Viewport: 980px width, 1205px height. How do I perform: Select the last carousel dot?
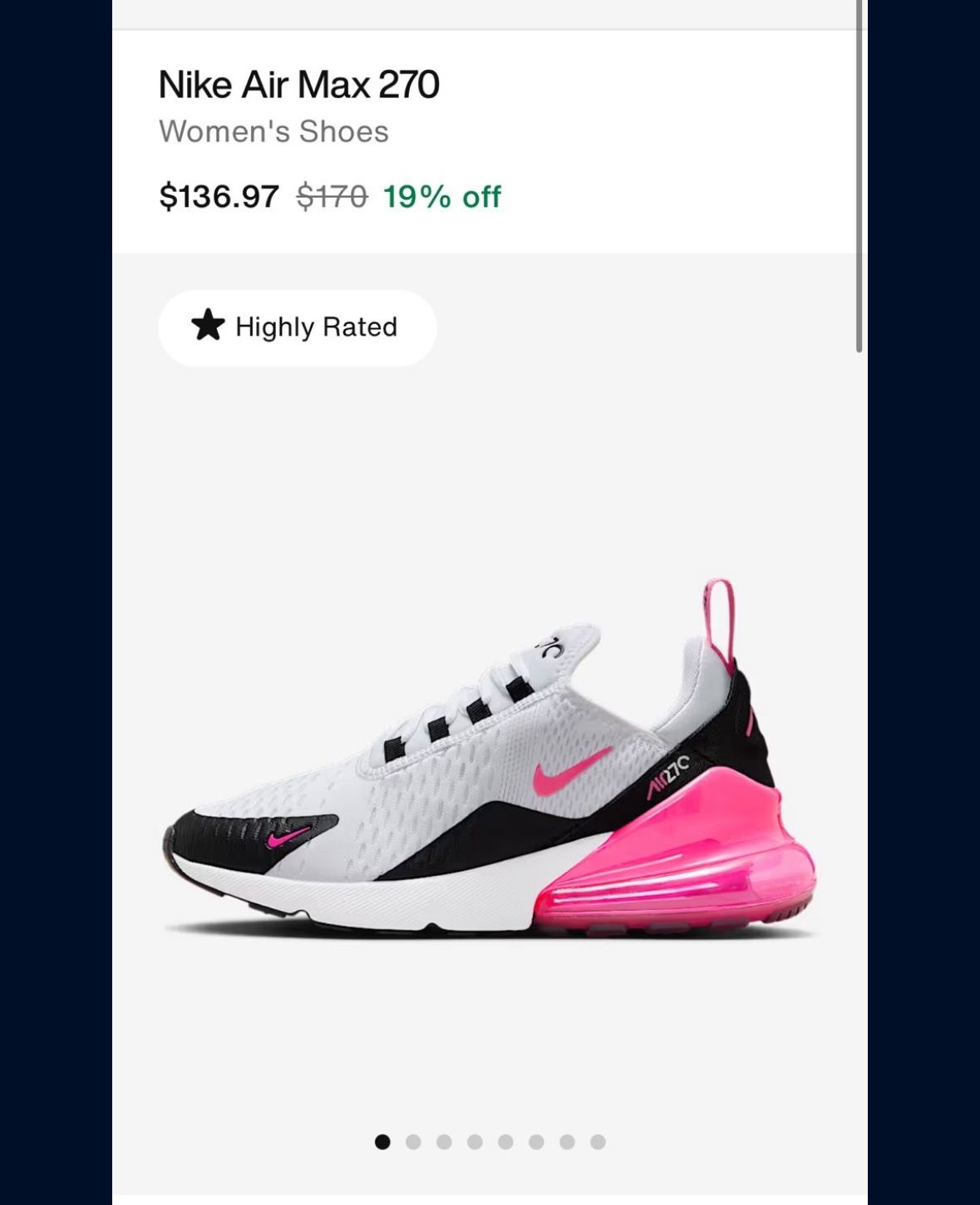tap(598, 1143)
